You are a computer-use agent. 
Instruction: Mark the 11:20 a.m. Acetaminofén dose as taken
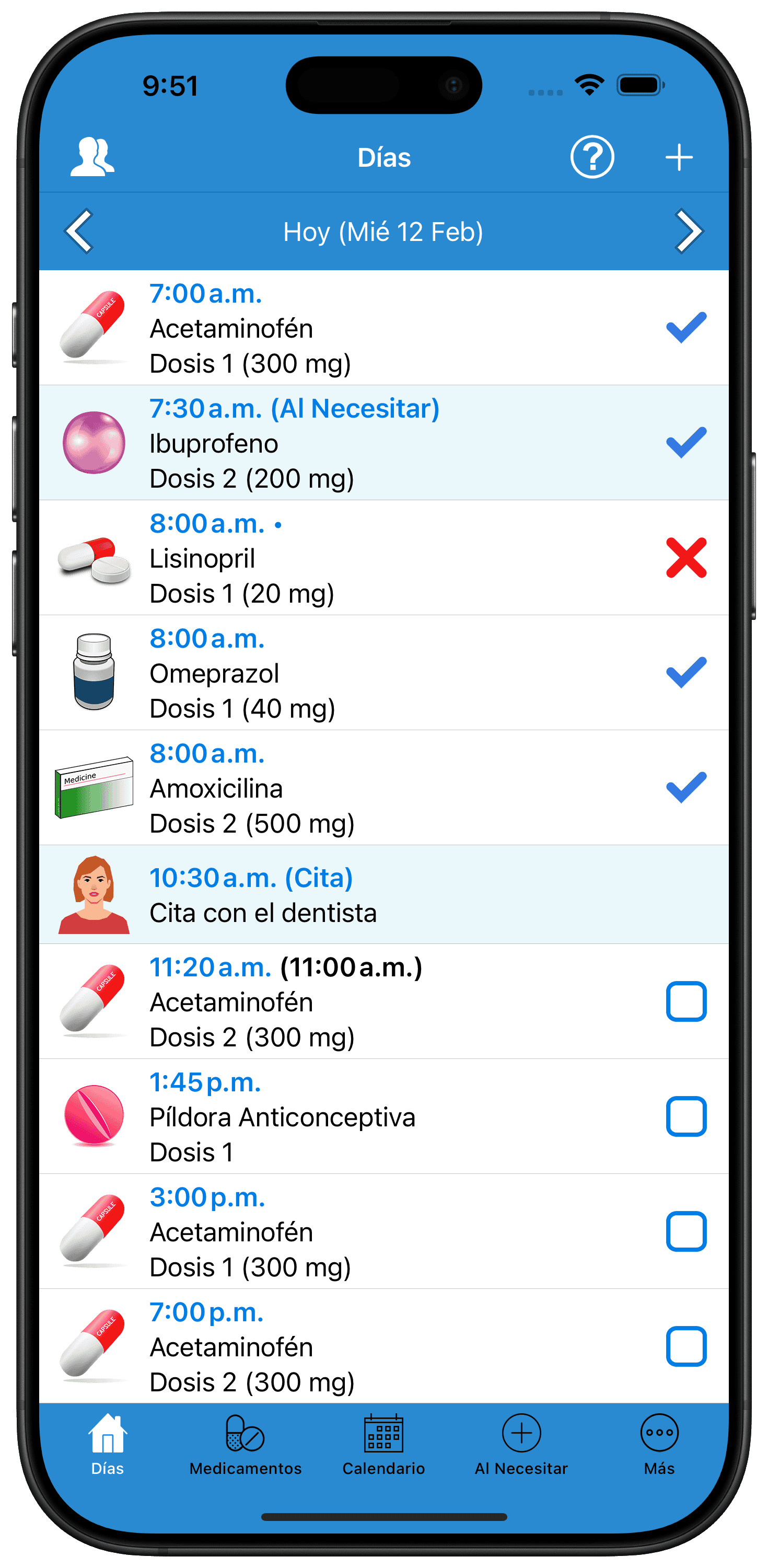tap(686, 1001)
